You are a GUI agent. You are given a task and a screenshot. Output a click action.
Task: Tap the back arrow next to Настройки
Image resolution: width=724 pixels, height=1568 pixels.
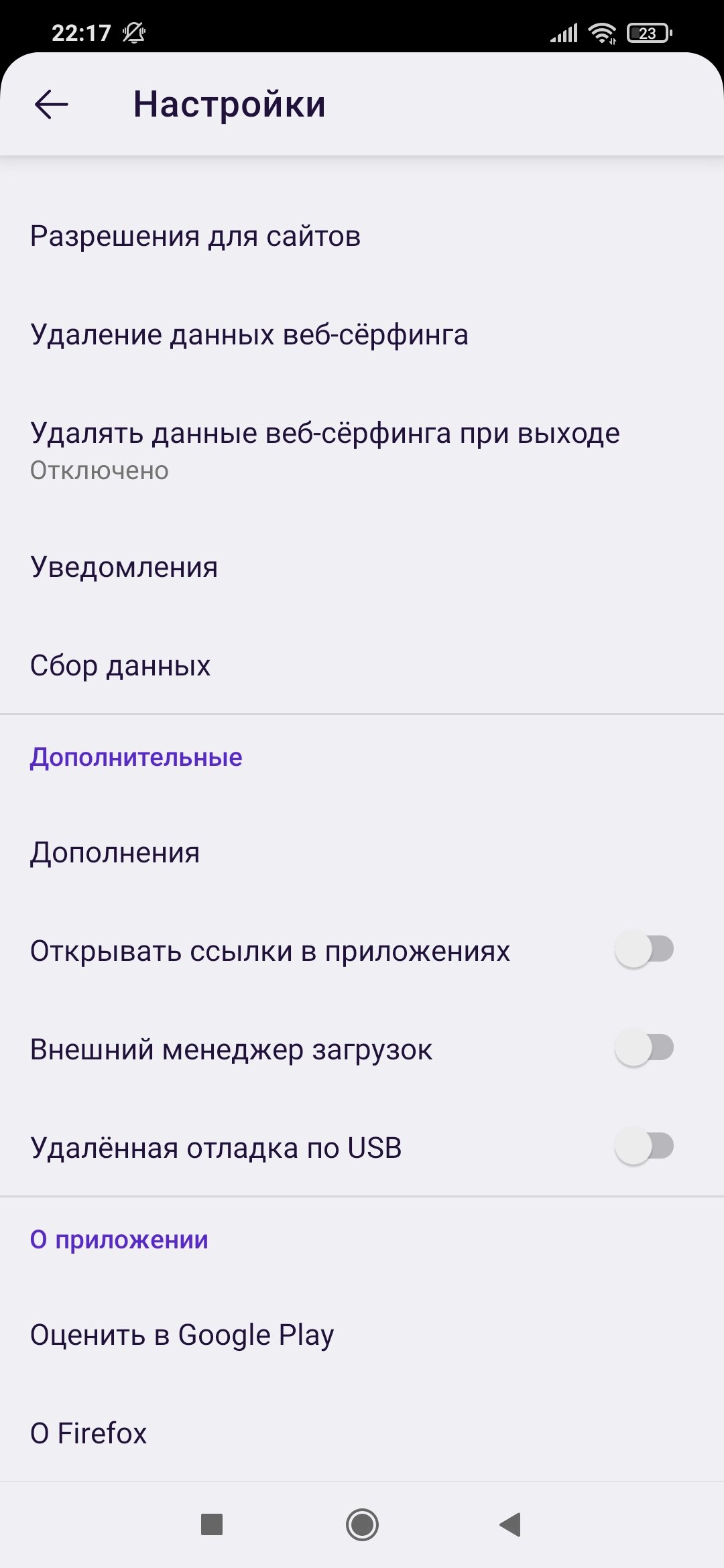click(51, 105)
